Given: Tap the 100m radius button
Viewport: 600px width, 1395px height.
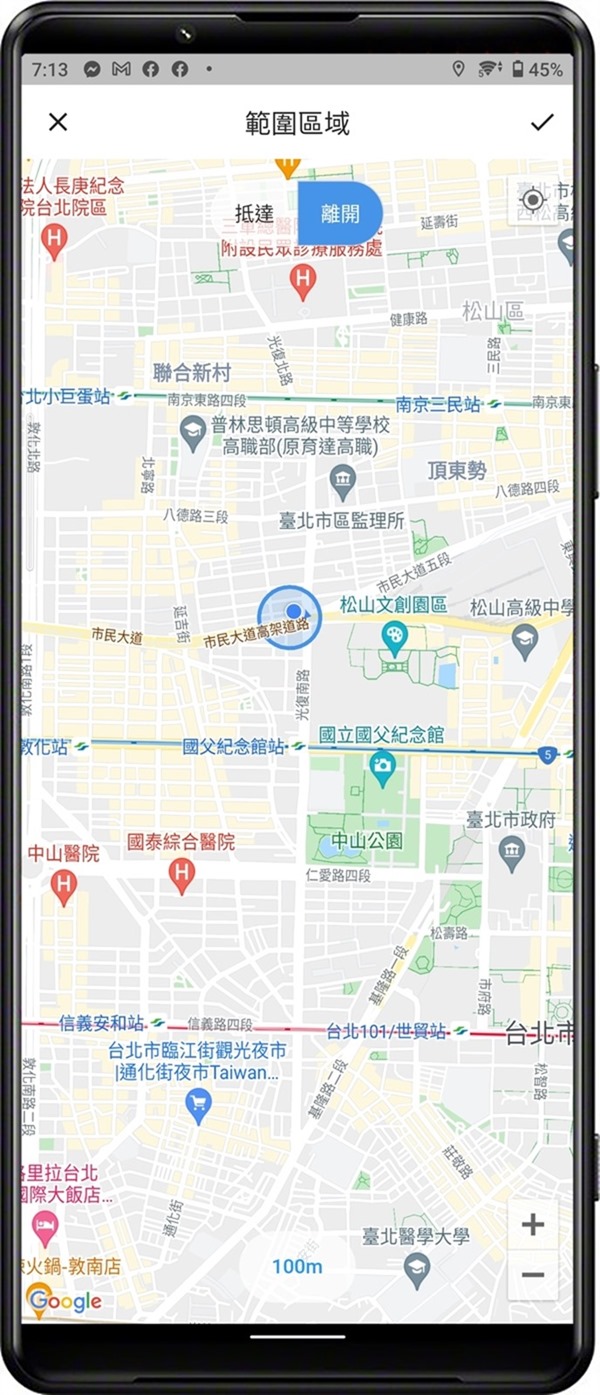Looking at the screenshot, I should [297, 1266].
